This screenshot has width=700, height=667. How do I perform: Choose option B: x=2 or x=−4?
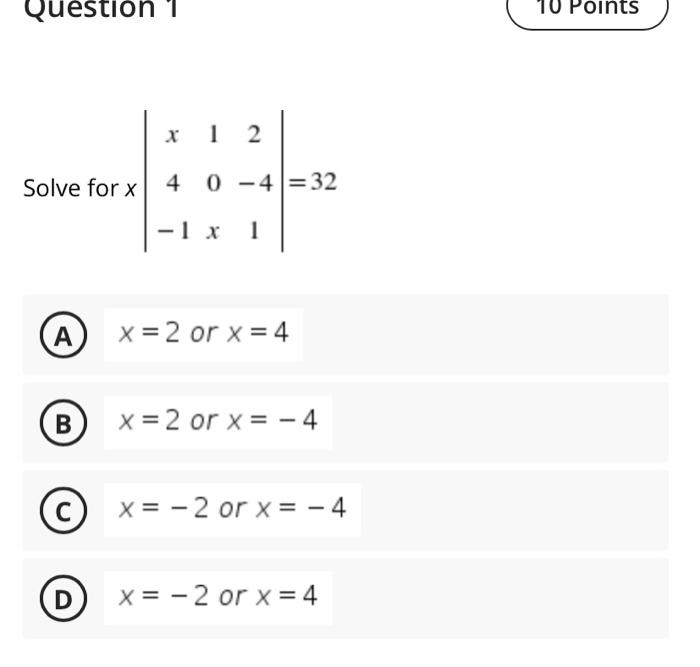point(63,423)
